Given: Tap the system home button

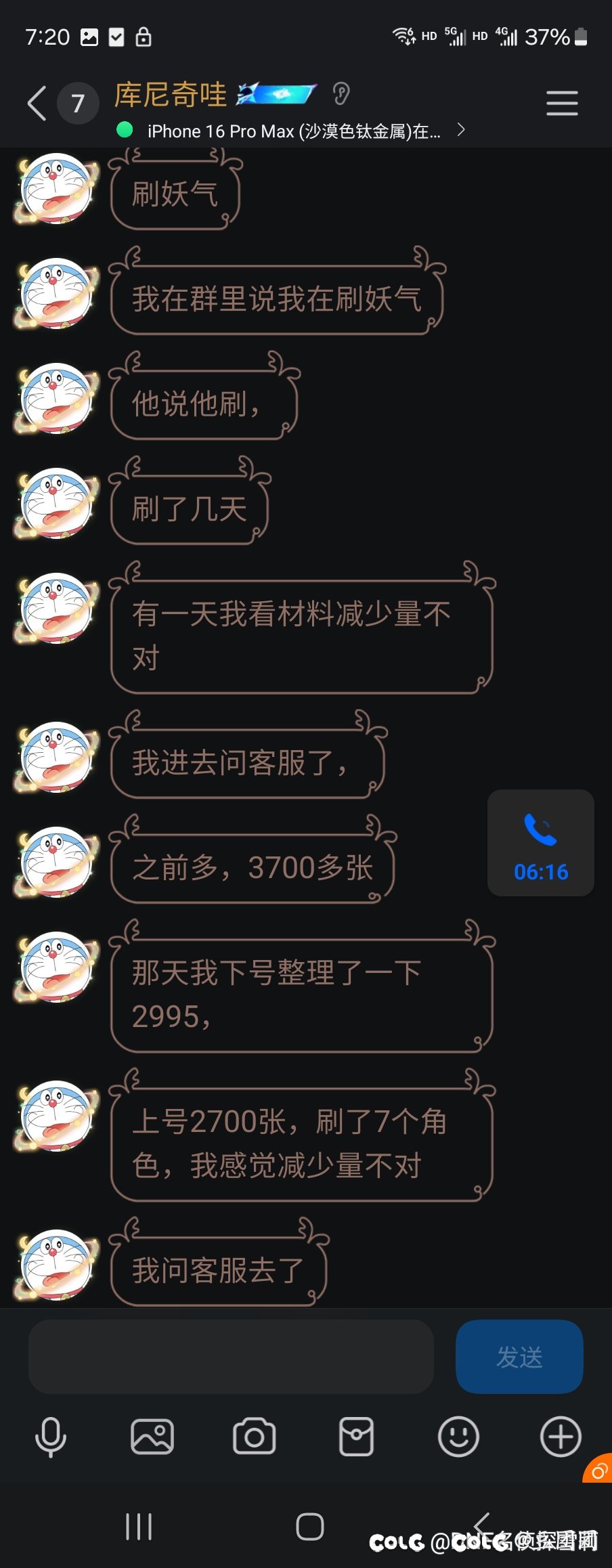Looking at the screenshot, I should (x=310, y=1527).
